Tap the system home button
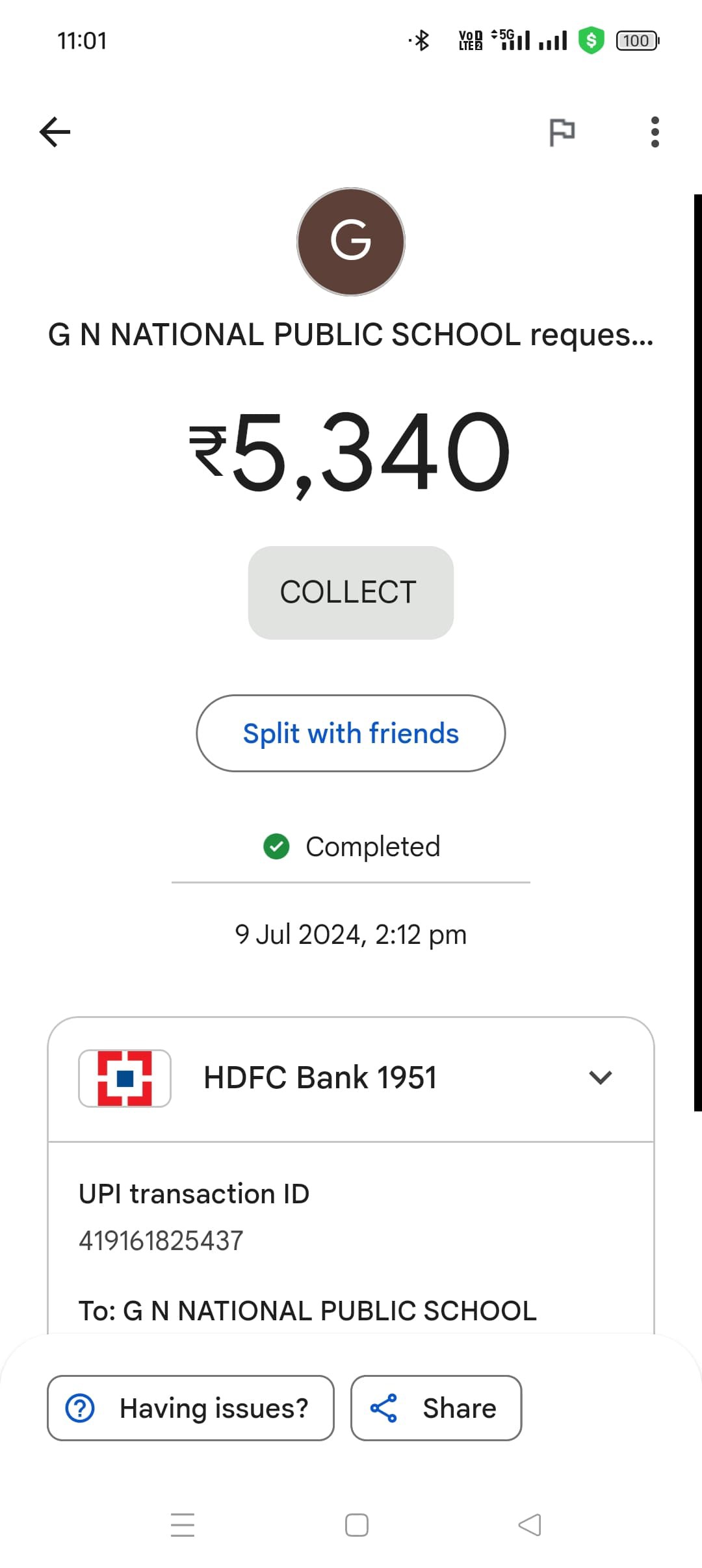 pos(357,1525)
